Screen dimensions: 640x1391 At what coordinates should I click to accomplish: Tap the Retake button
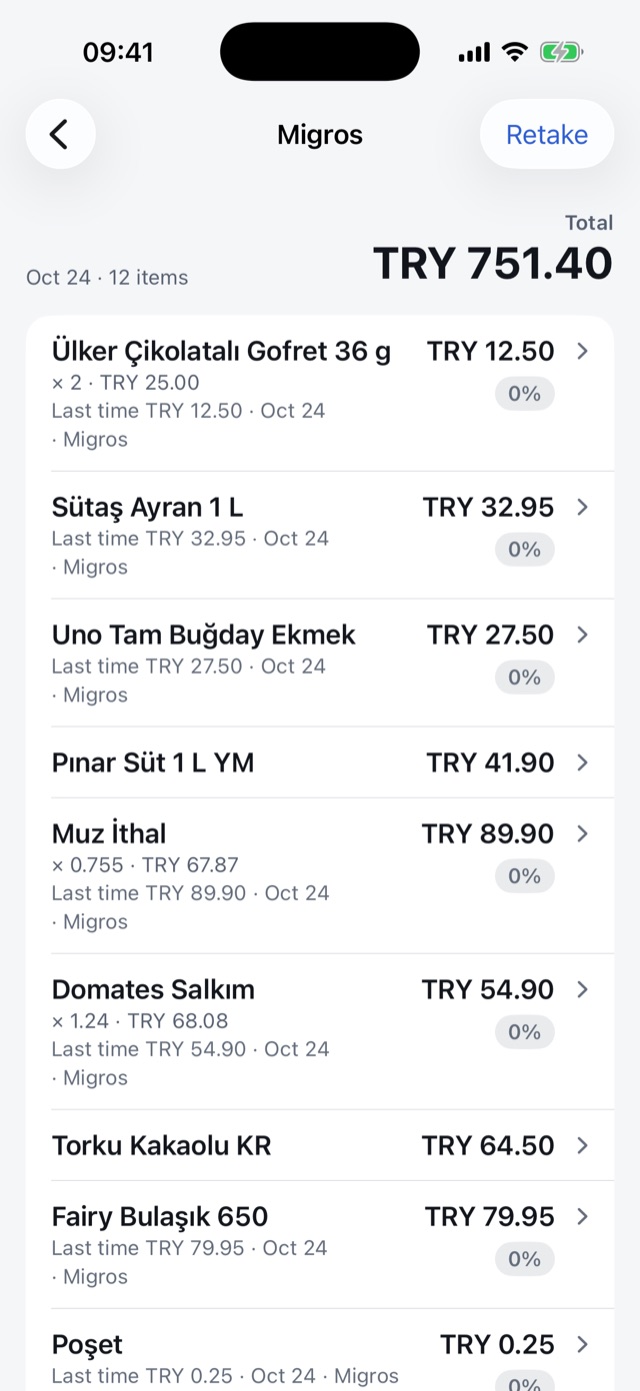point(546,134)
